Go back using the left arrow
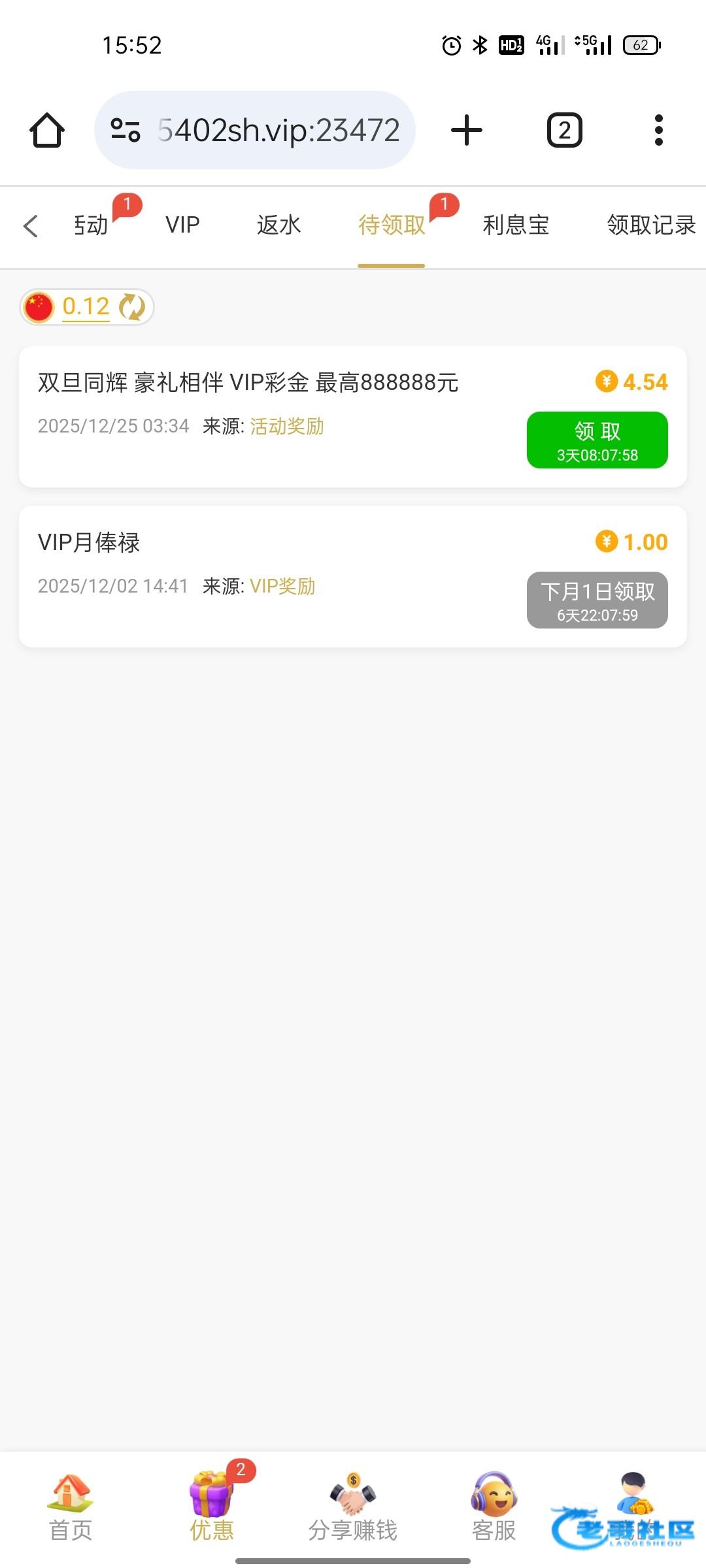Image resolution: width=706 pixels, height=1568 pixels. click(30, 226)
